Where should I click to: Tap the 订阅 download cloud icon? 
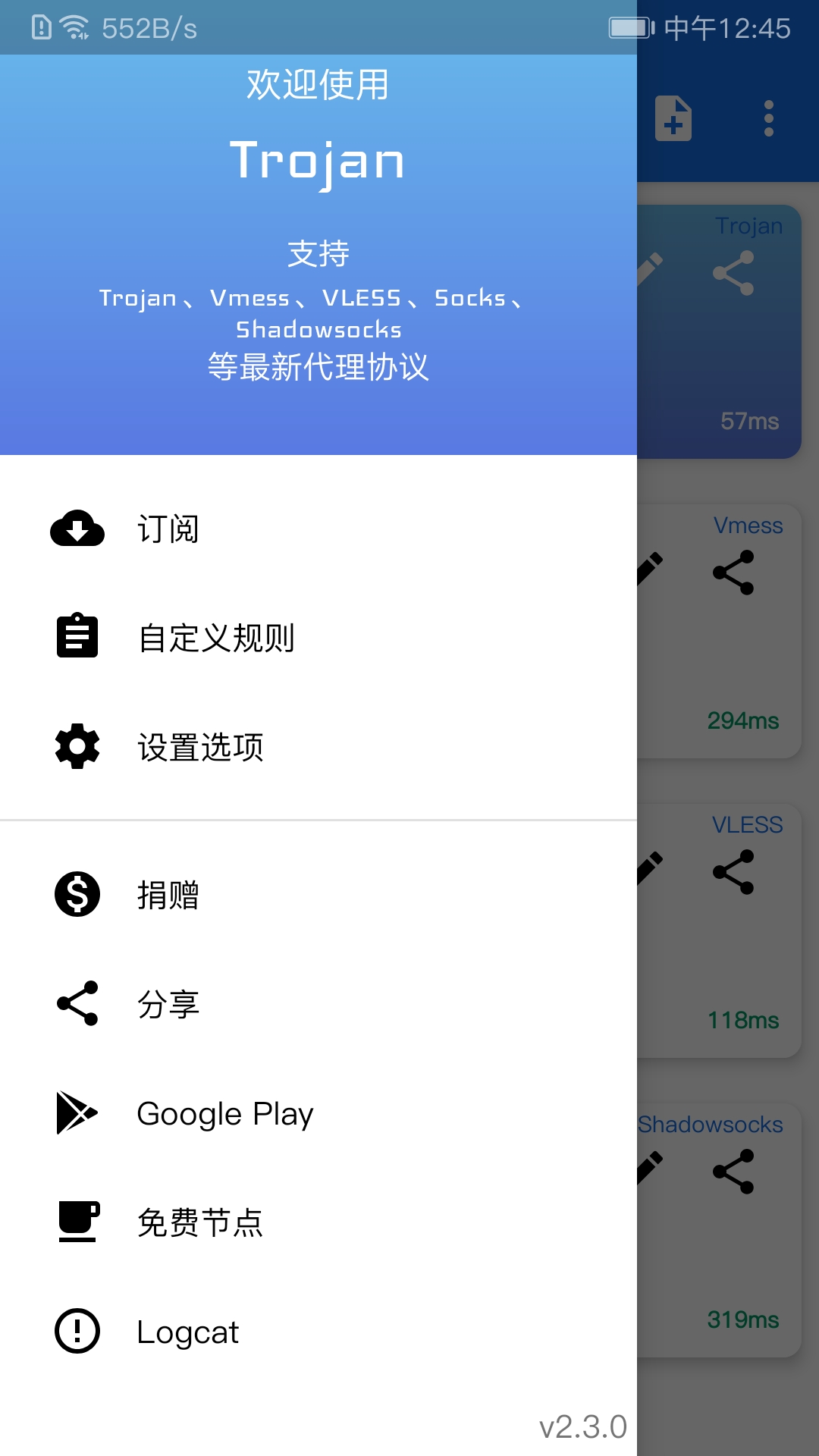pyautogui.click(x=77, y=529)
